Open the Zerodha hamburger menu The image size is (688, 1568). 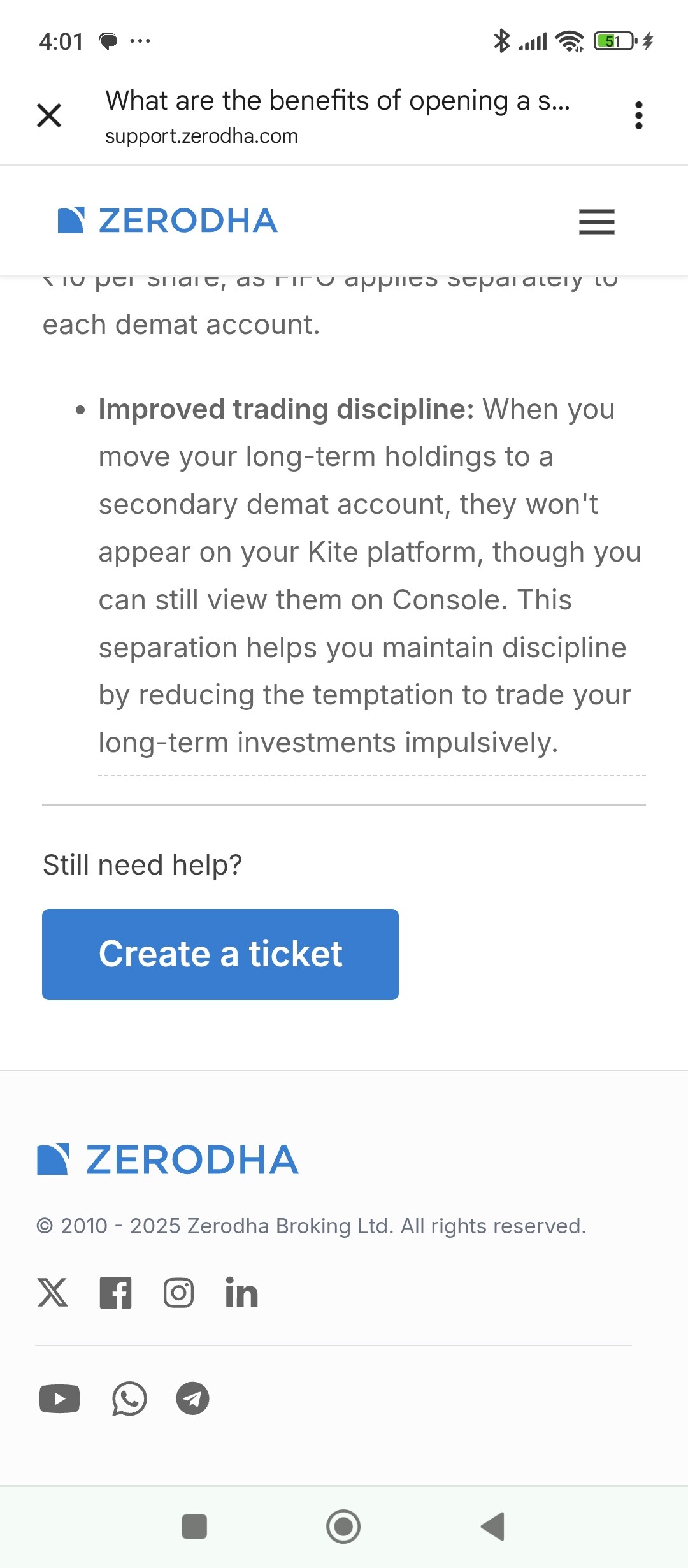point(596,222)
